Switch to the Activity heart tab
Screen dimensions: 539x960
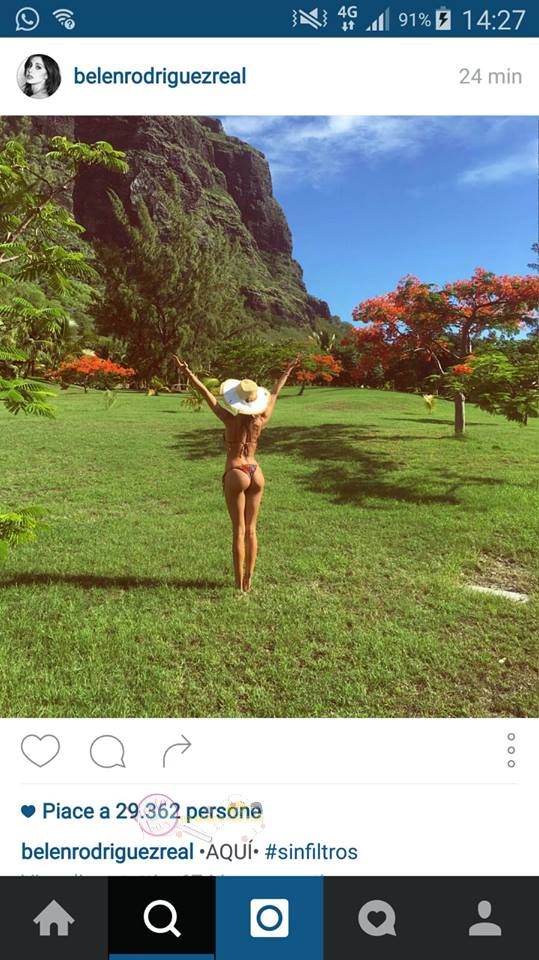pos(377,918)
